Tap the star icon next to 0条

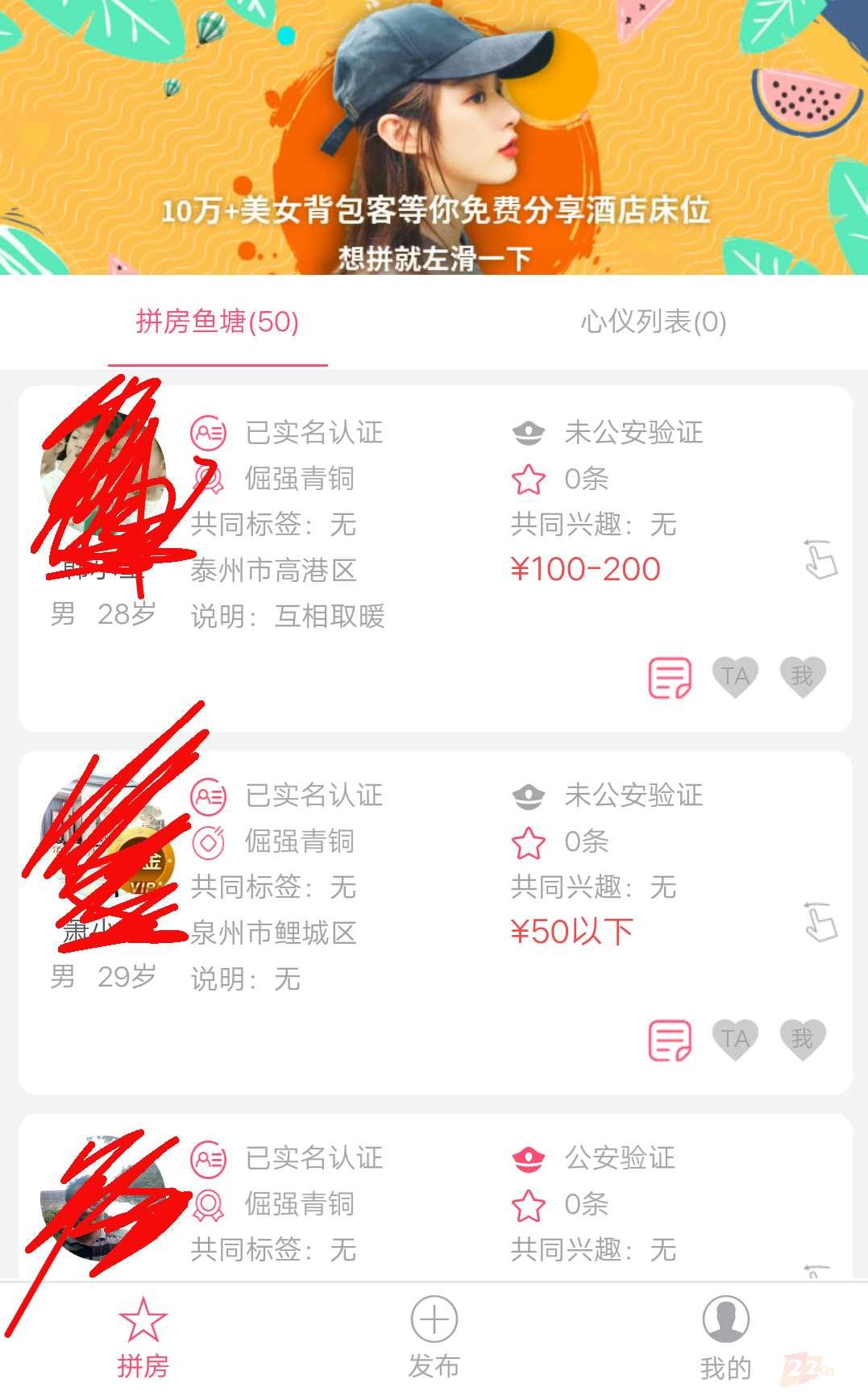(x=528, y=479)
